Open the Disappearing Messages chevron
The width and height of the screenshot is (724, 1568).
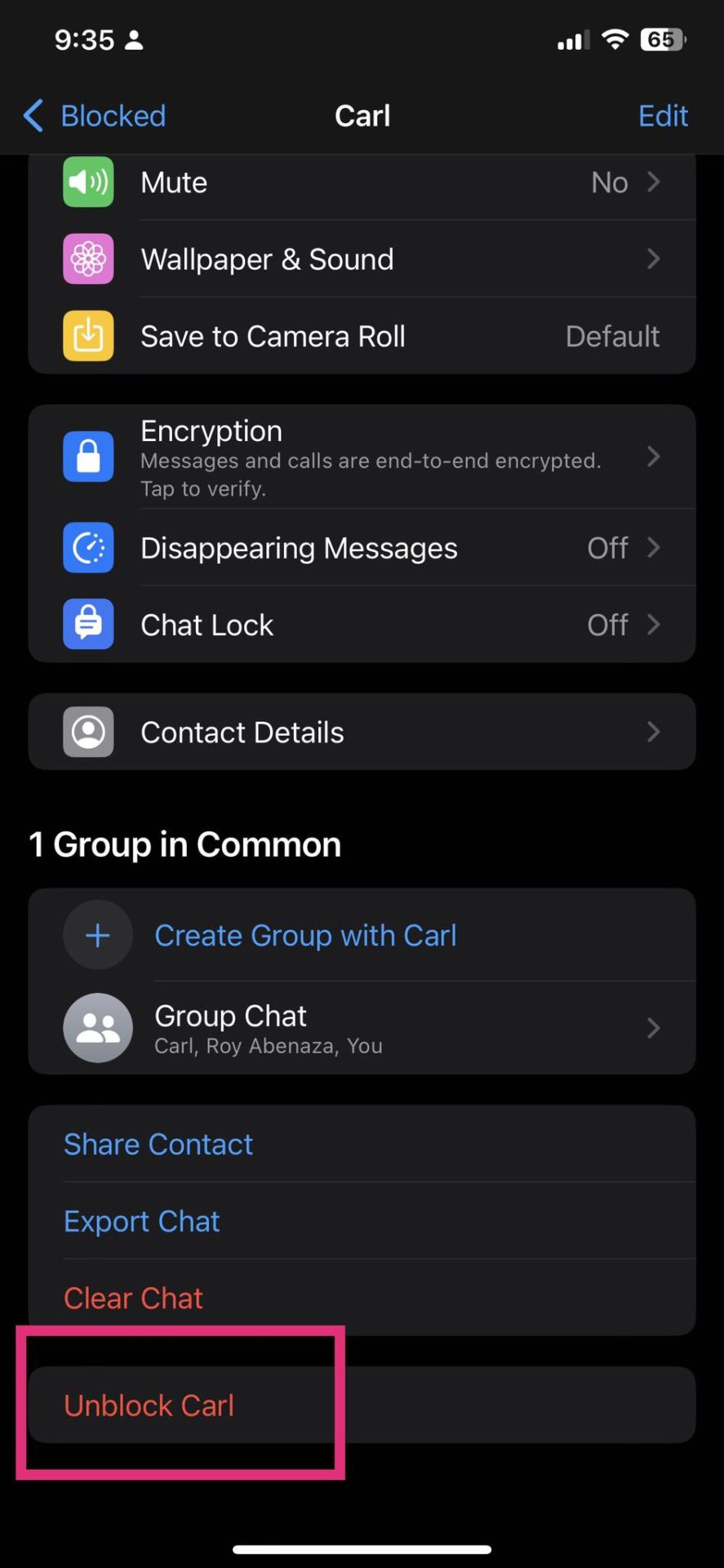pos(653,547)
